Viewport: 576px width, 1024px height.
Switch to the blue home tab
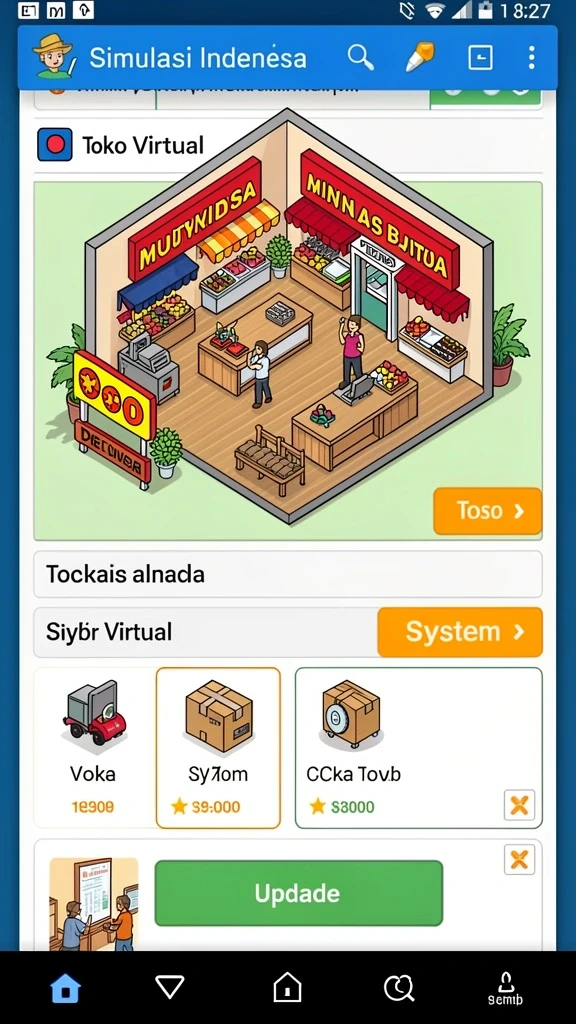click(x=65, y=989)
